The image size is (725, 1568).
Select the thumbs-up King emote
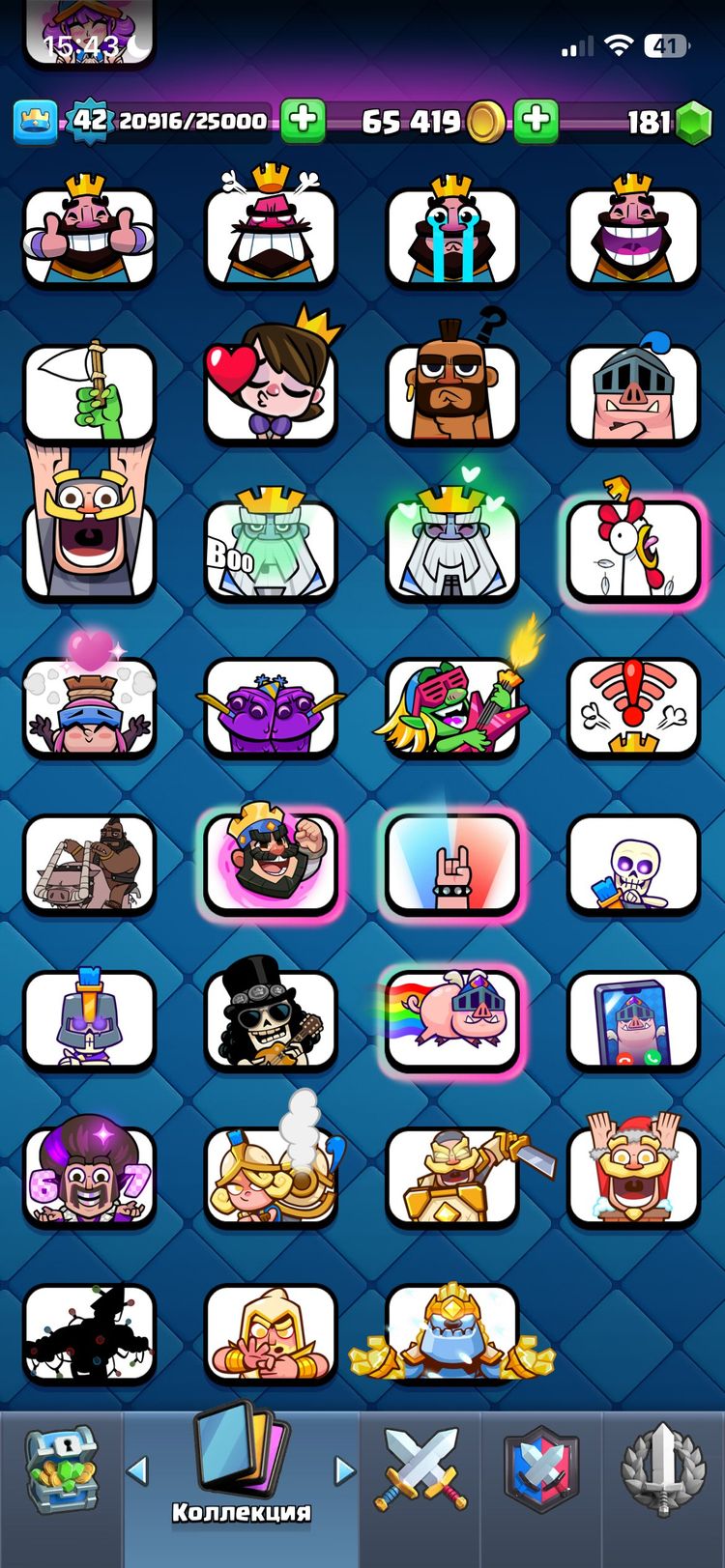click(x=89, y=235)
